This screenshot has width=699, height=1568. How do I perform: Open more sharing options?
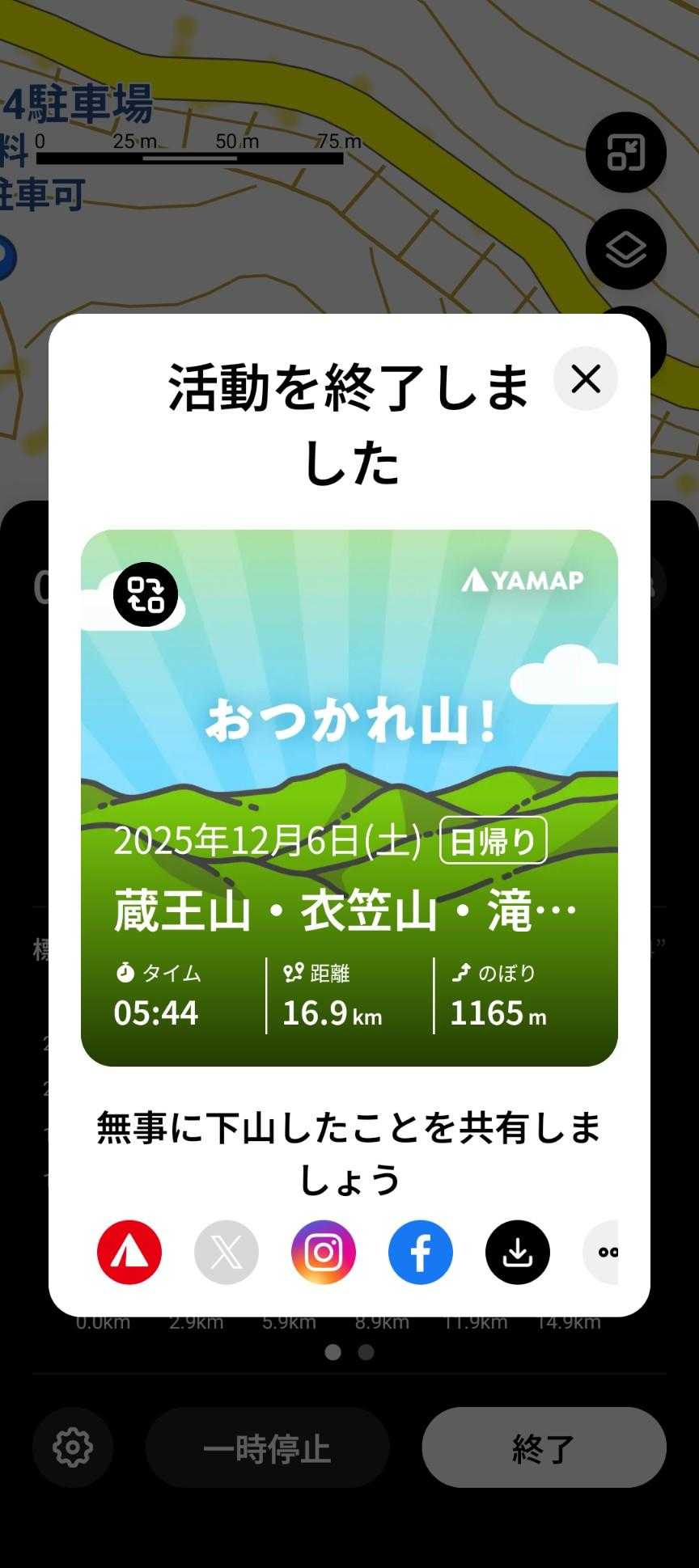click(603, 1252)
